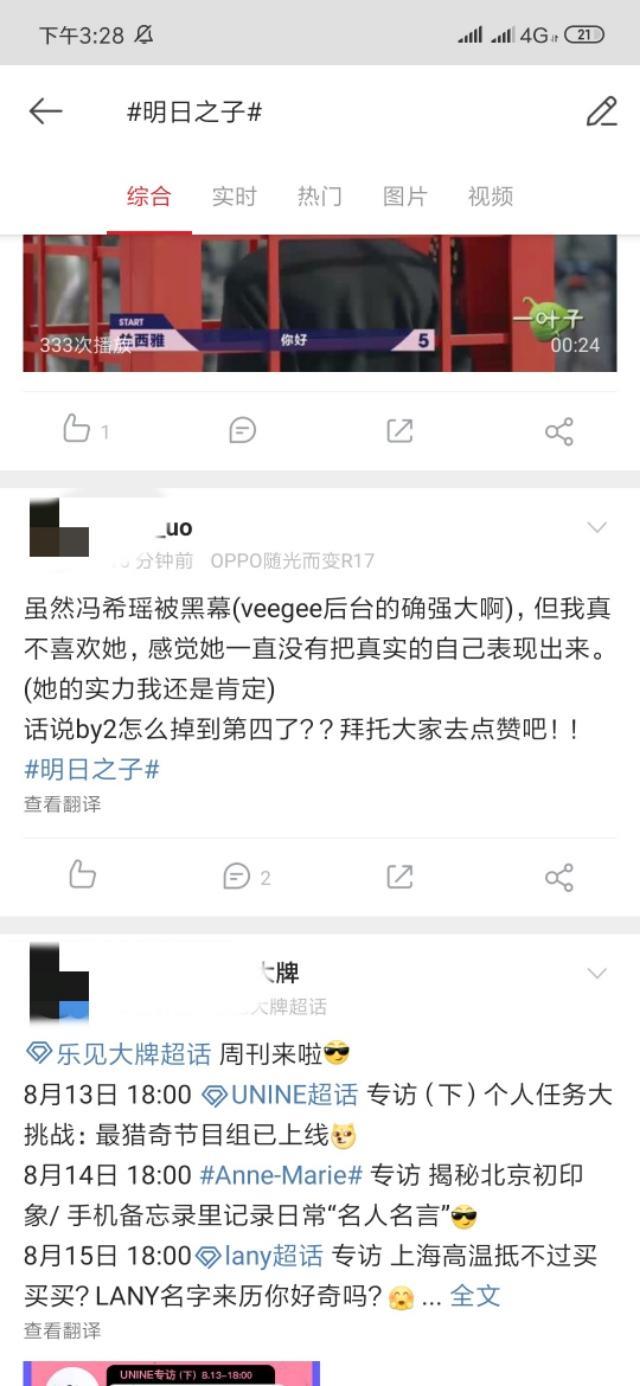Compose a new post with the pencil icon

tap(601, 112)
